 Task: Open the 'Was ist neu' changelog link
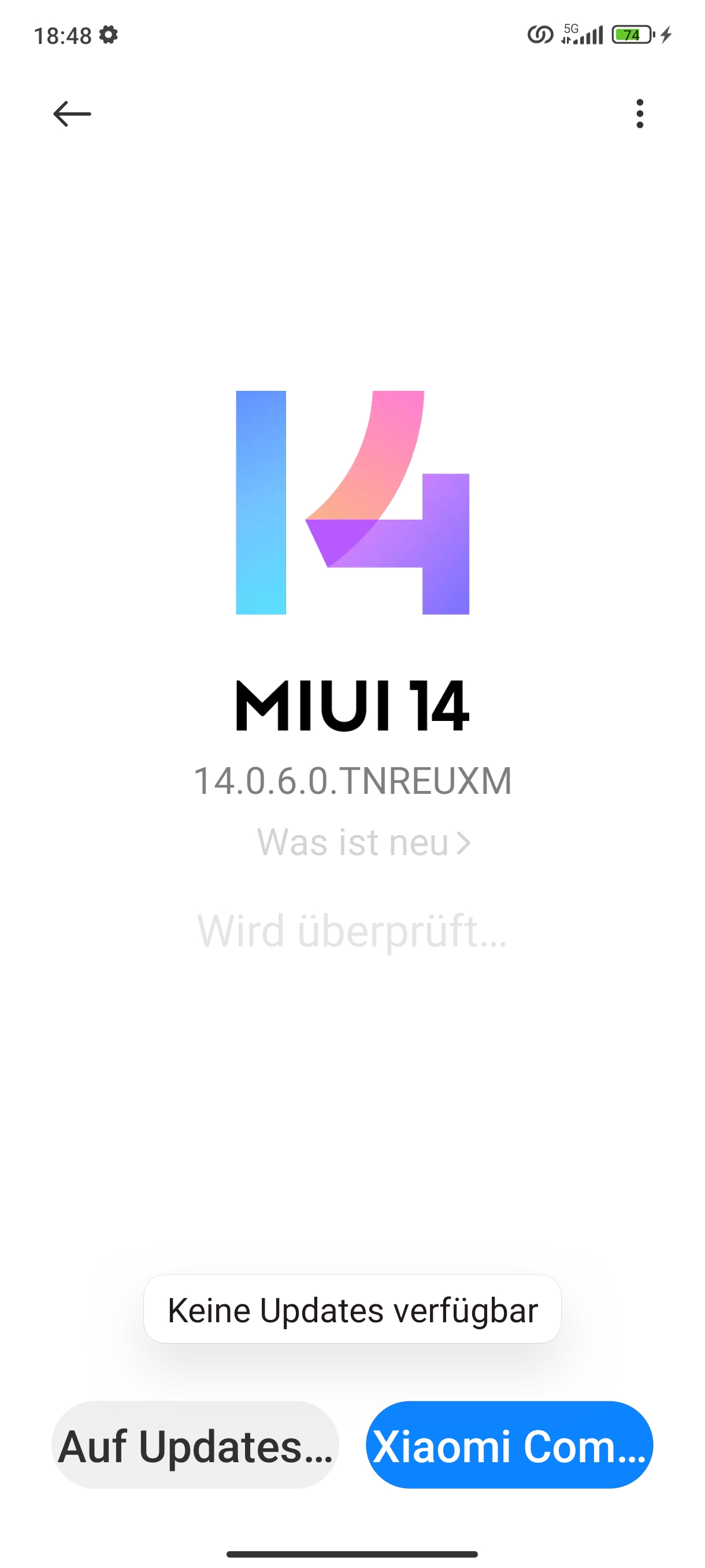363,842
